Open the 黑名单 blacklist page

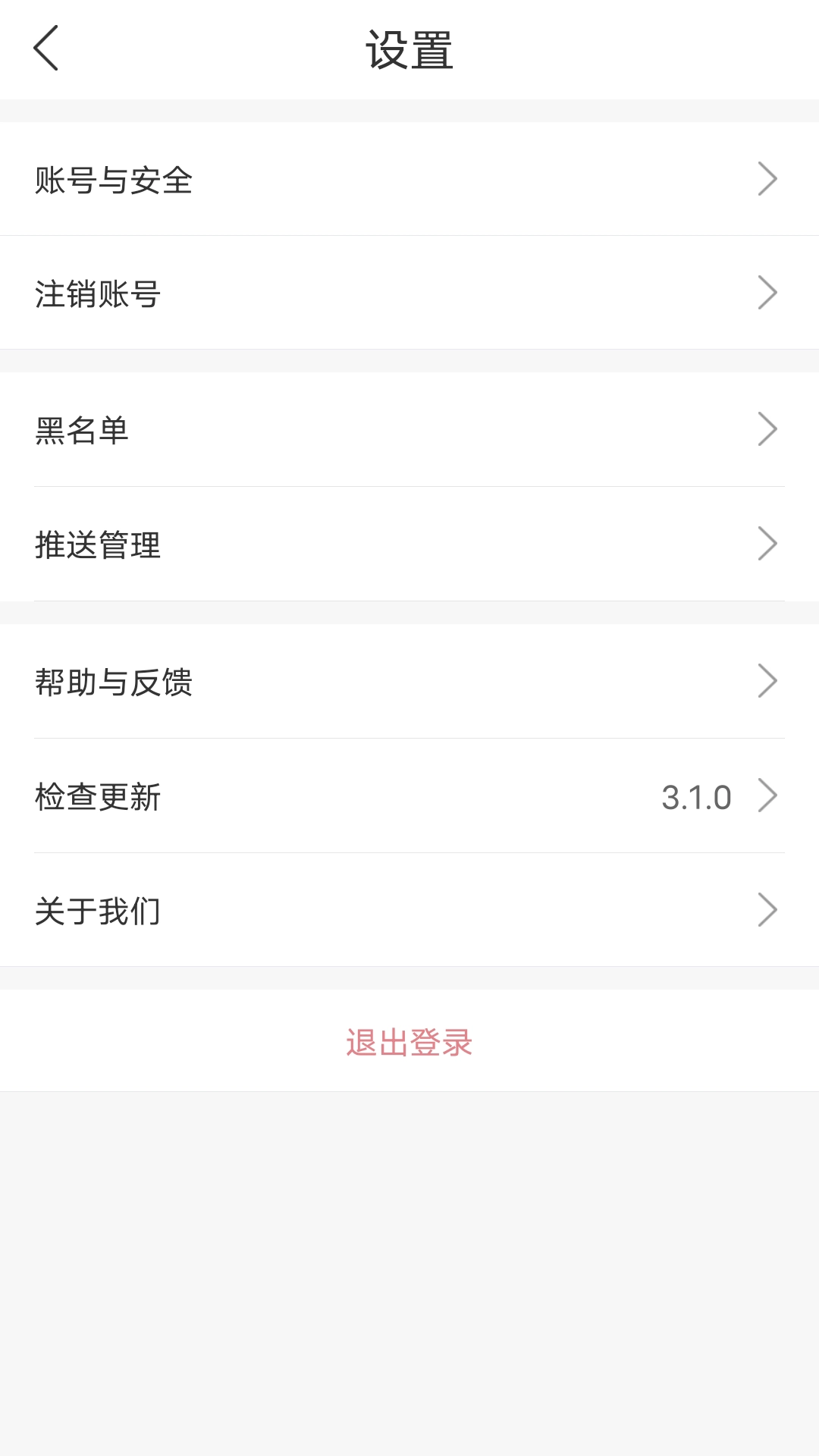pyautogui.click(x=409, y=430)
